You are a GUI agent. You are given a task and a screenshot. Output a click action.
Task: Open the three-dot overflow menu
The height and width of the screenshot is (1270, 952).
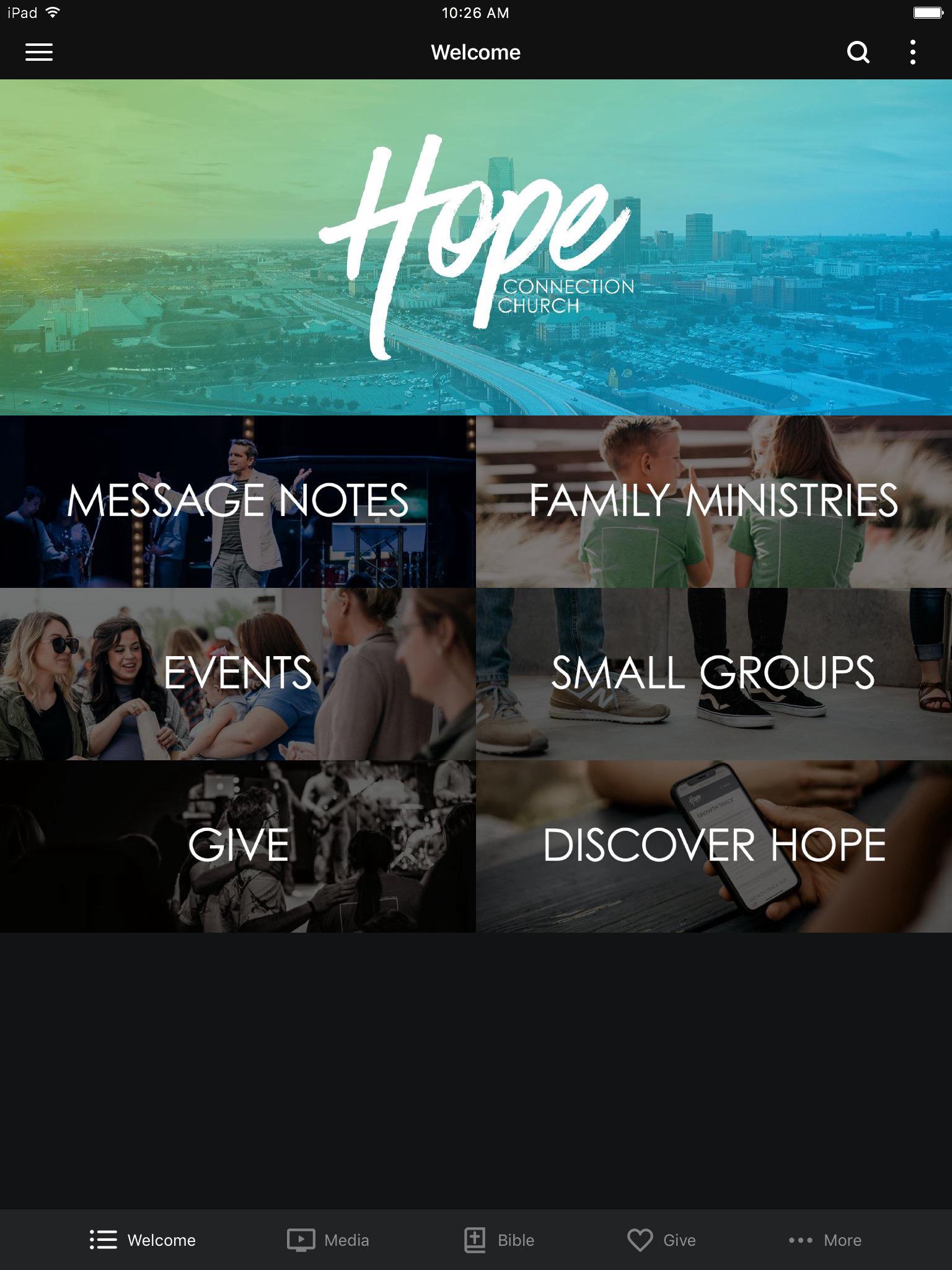pyautogui.click(x=912, y=52)
